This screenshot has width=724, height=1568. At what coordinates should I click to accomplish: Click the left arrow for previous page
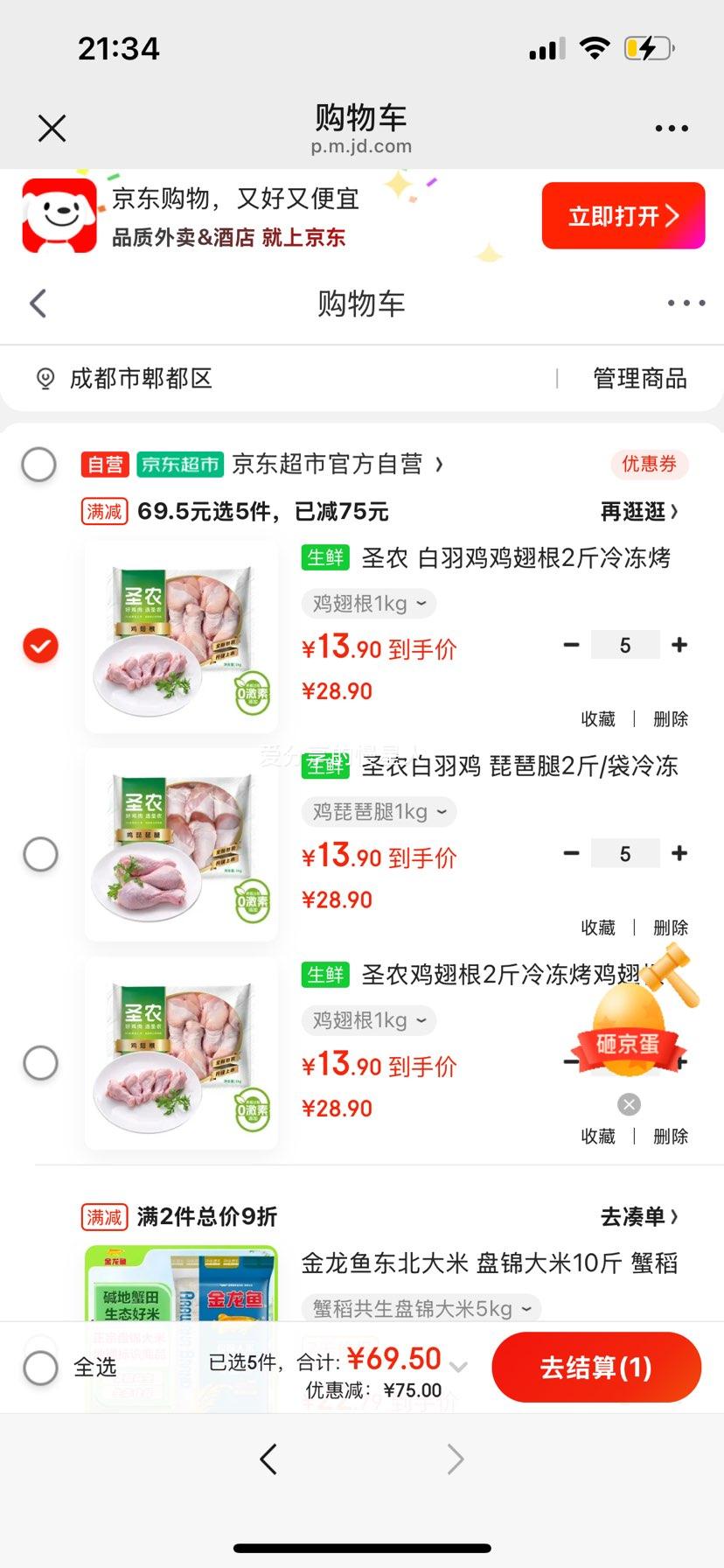coord(268,1459)
